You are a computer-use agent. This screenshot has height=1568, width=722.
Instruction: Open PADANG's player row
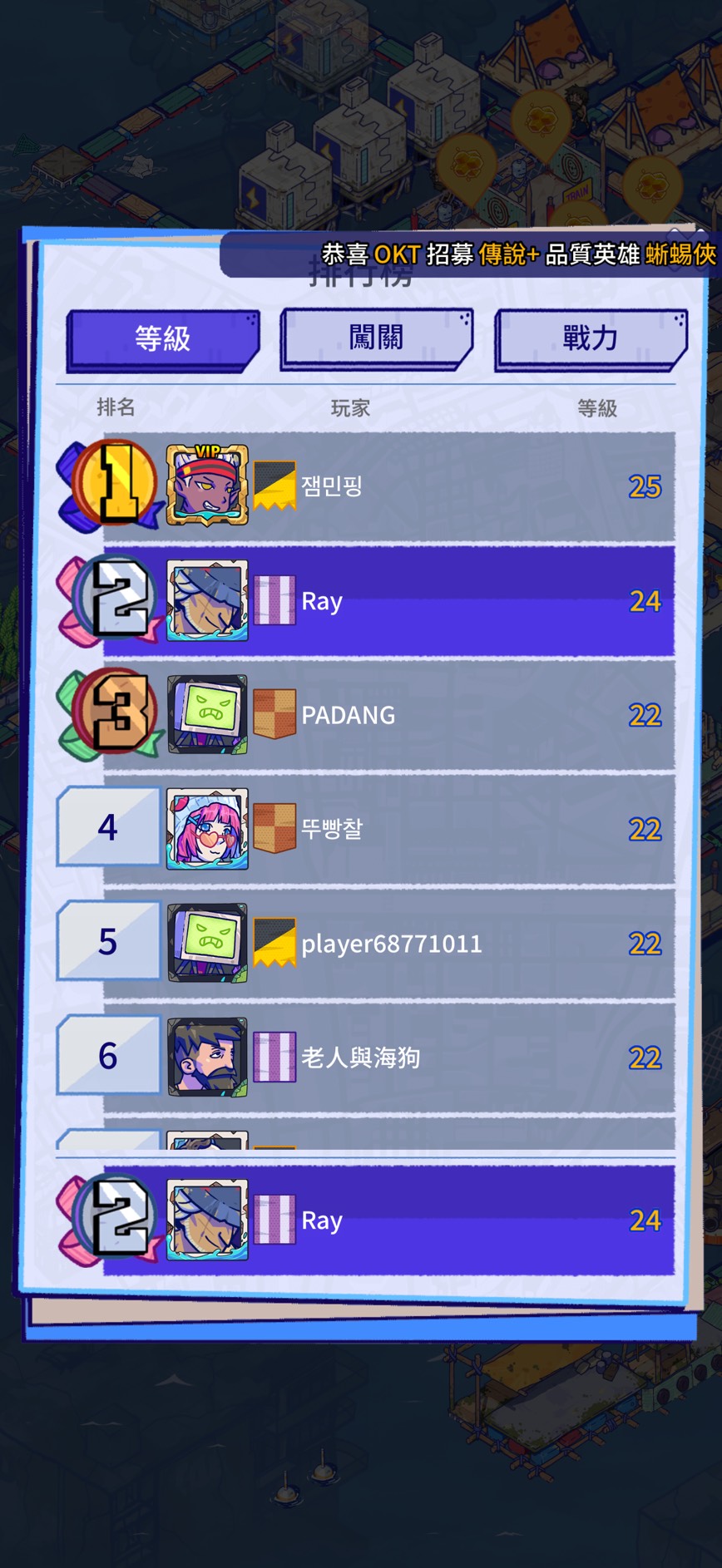365,715
